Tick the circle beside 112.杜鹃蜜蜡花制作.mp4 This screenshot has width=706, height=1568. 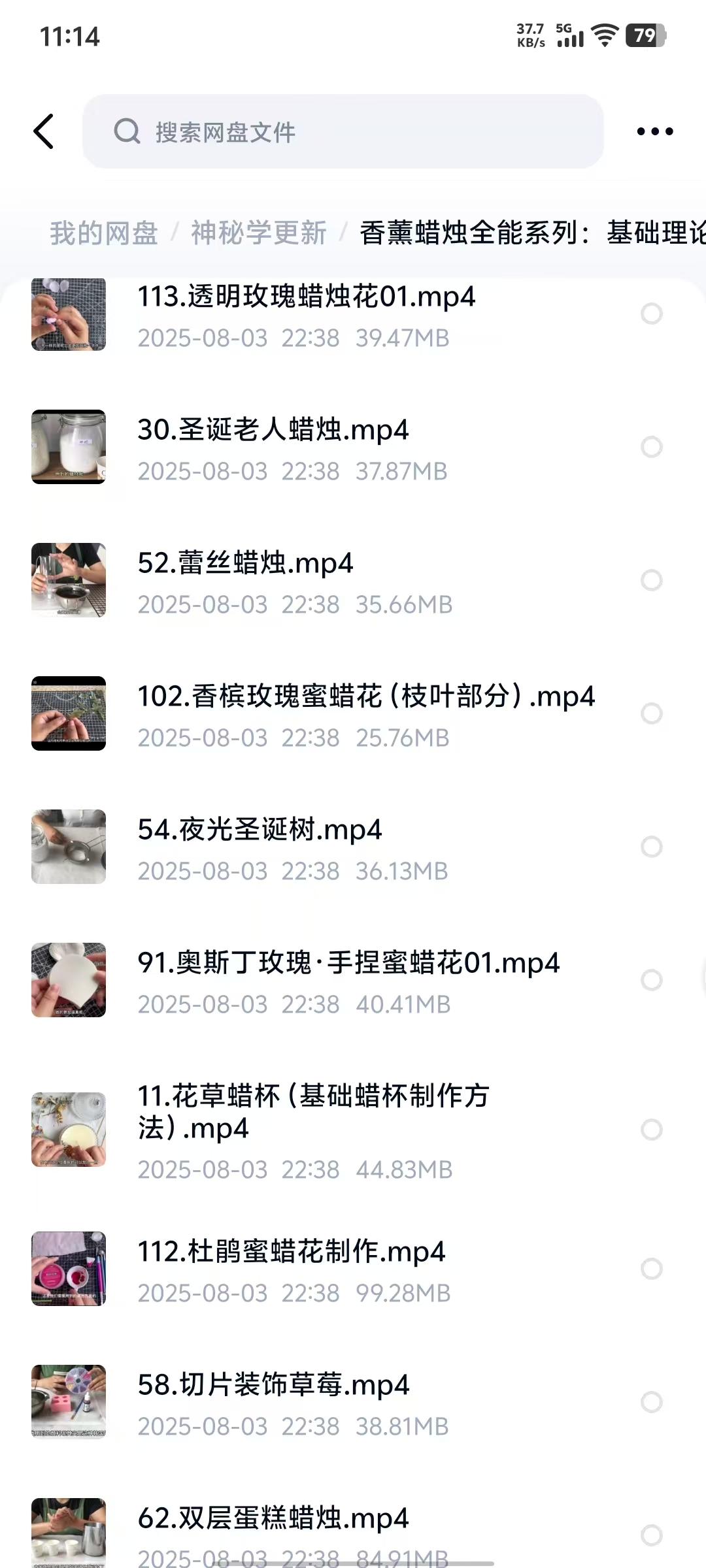click(x=651, y=1269)
